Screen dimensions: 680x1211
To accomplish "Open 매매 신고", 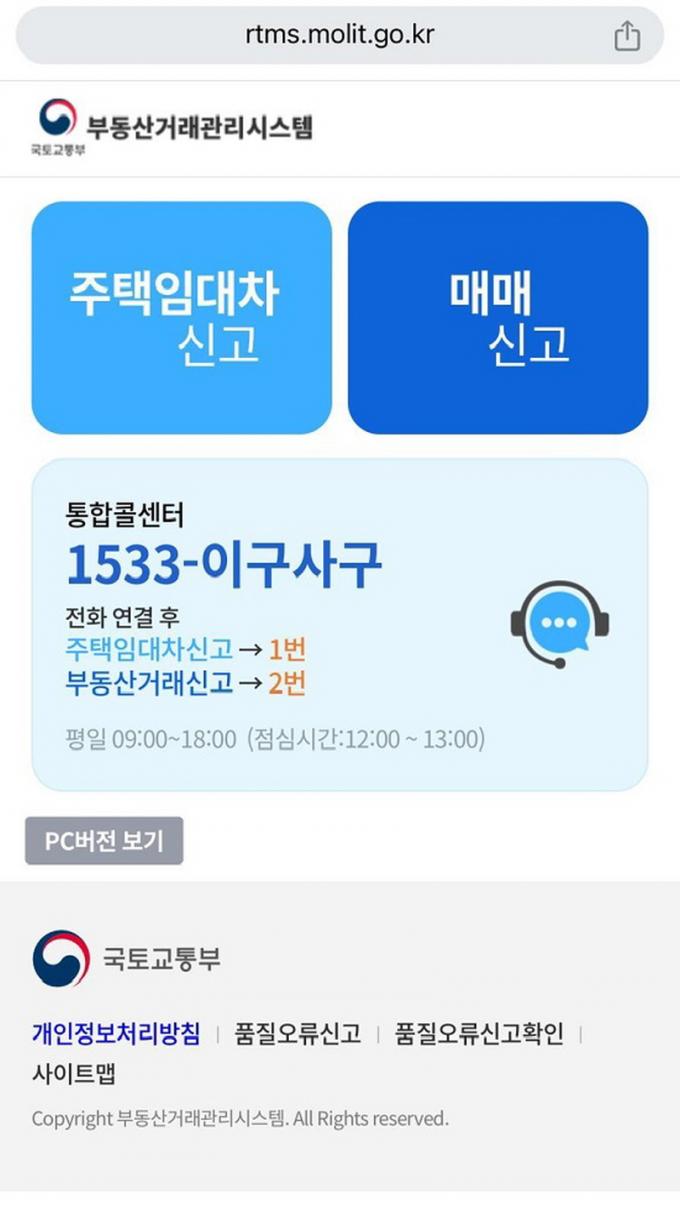I will tap(498, 318).
